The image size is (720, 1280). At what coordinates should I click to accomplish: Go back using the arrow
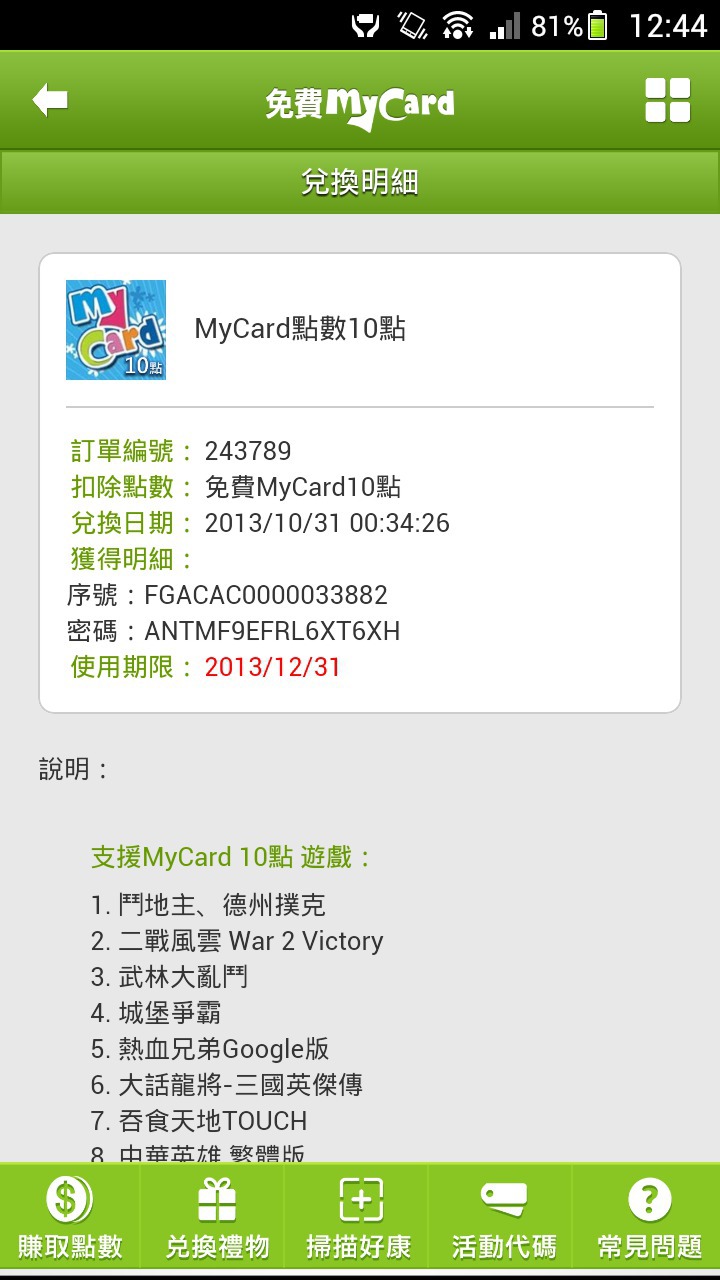click(50, 101)
